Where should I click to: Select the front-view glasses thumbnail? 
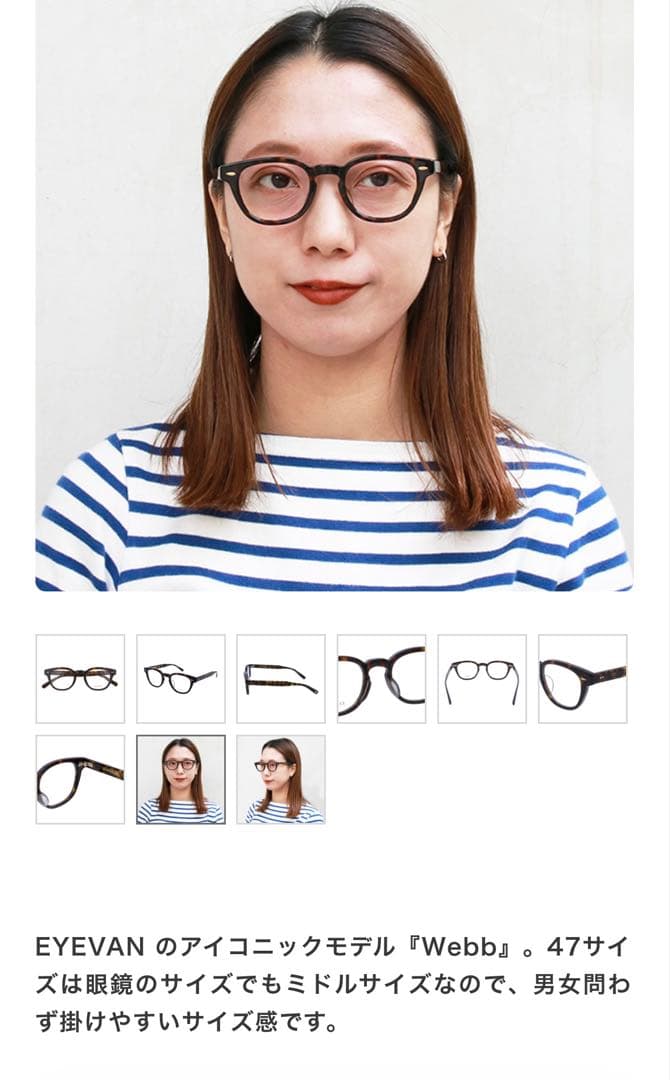pos(80,678)
